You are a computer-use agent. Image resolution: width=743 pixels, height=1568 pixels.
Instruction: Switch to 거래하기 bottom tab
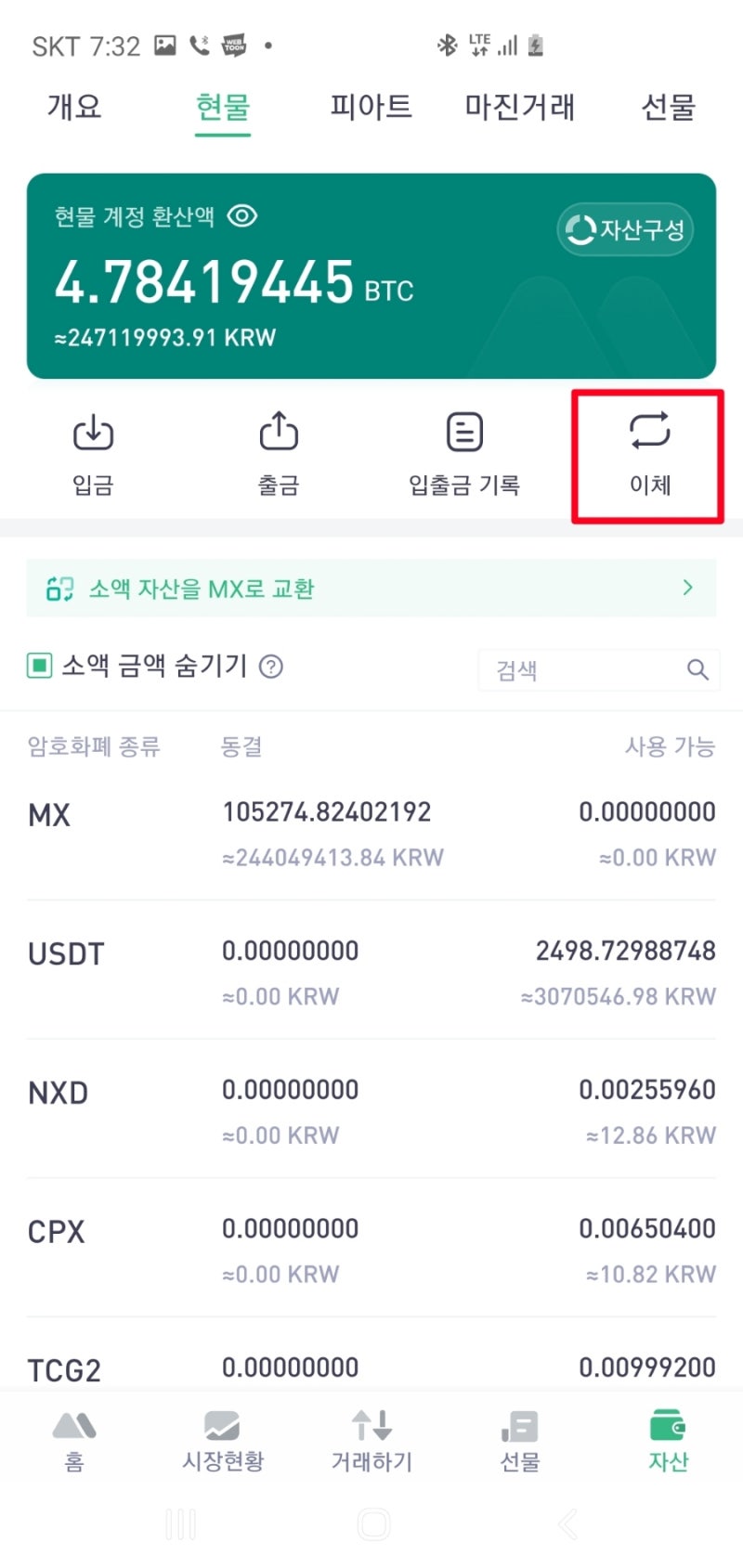pos(371,1442)
